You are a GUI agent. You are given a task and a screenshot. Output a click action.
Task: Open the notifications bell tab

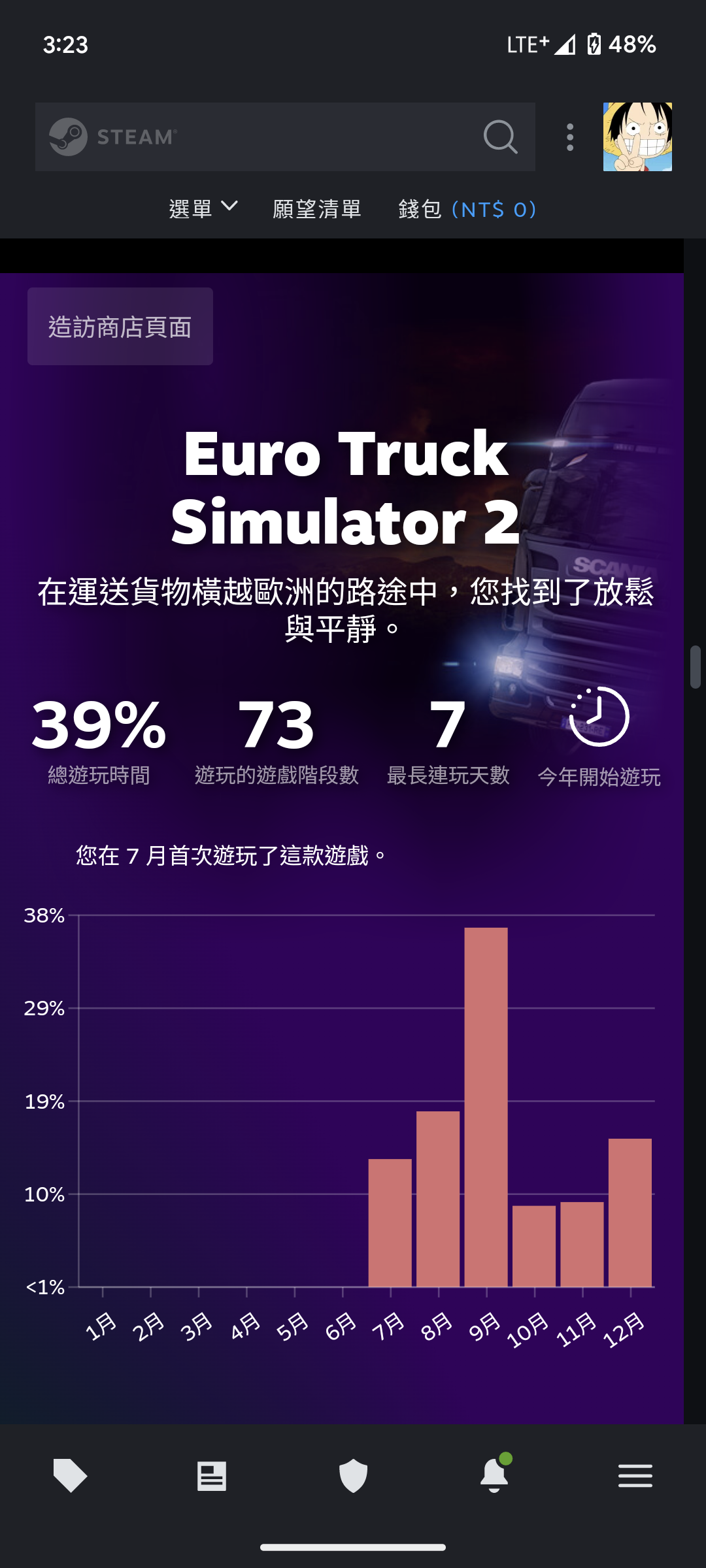(x=494, y=1475)
